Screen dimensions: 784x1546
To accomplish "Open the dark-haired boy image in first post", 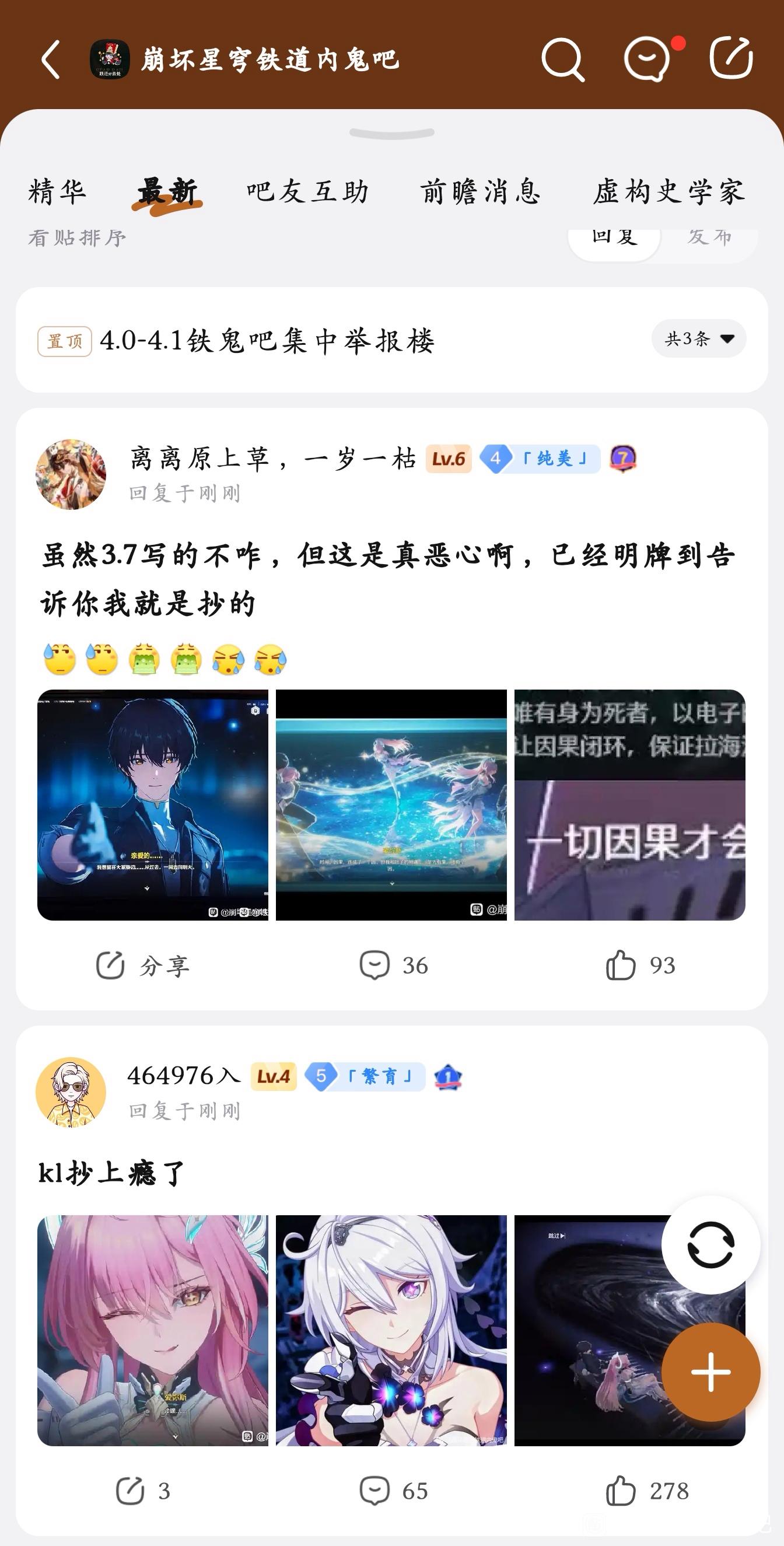I will (x=152, y=805).
